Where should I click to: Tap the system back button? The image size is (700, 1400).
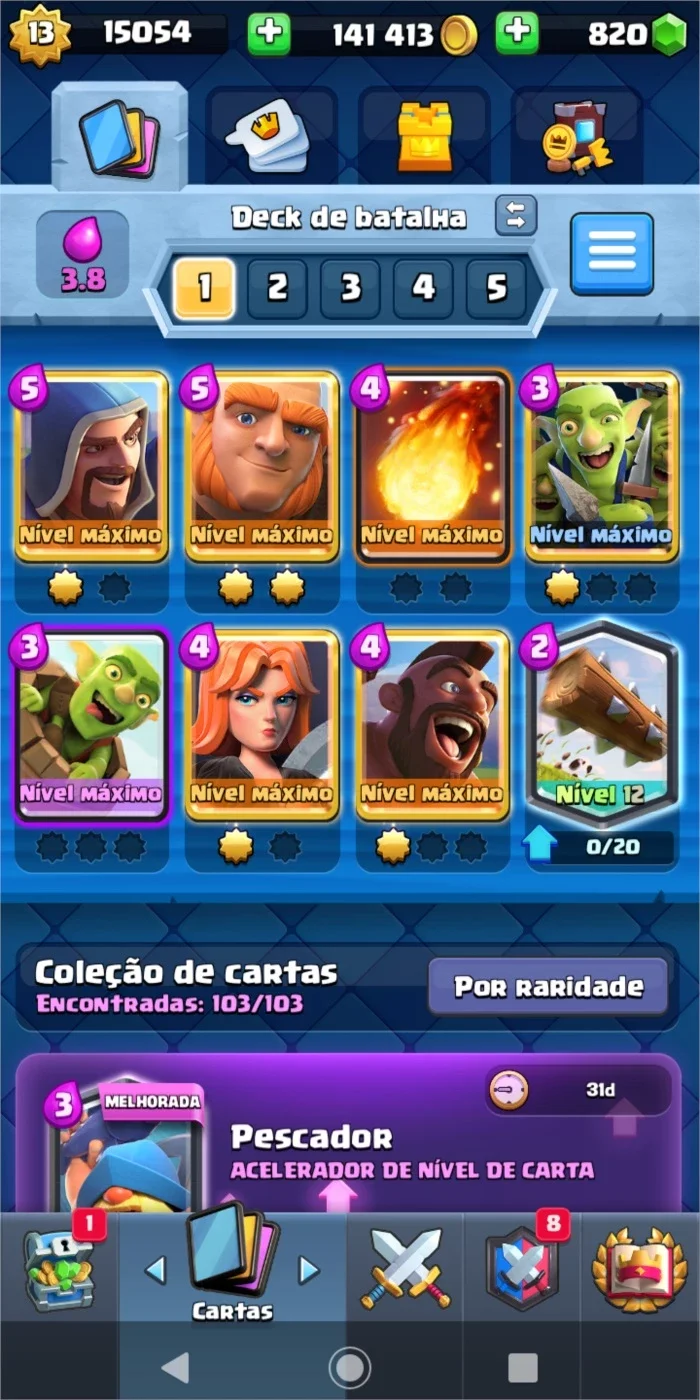(x=175, y=1366)
